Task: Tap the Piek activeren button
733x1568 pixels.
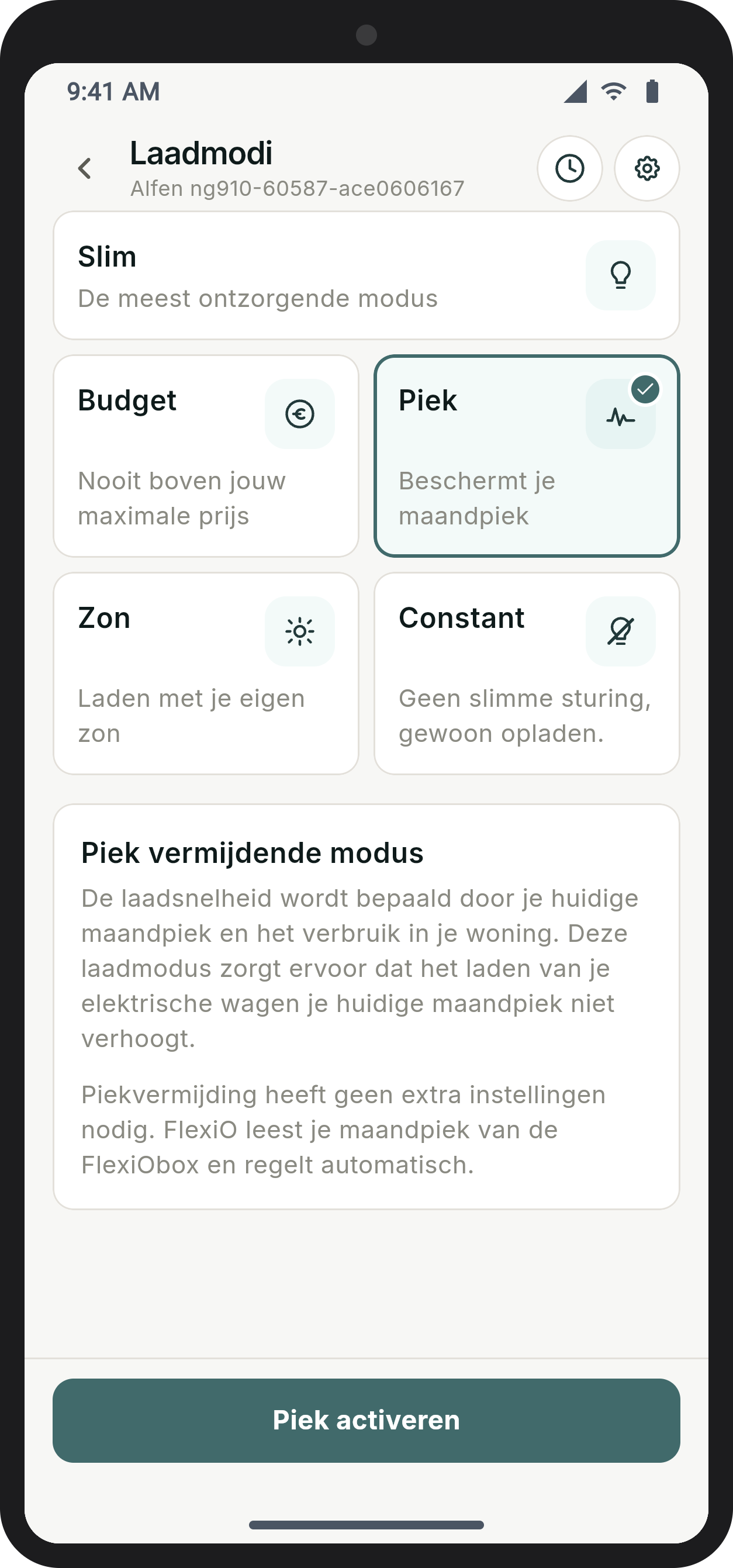Action: [366, 1420]
